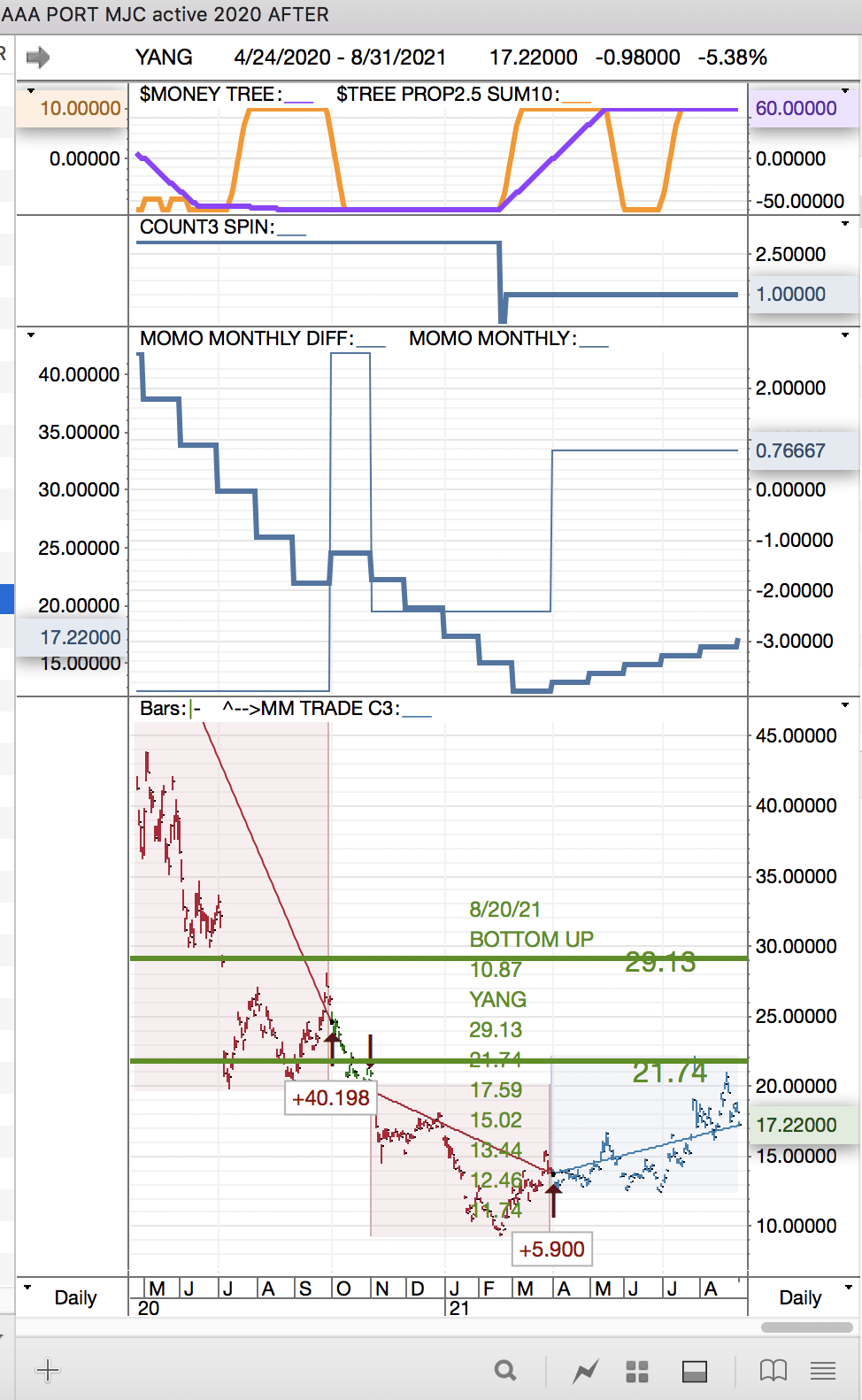This screenshot has height=1400, width=862.
Task: Tap the horizontal scrollbar below the chart
Action: point(806,1327)
